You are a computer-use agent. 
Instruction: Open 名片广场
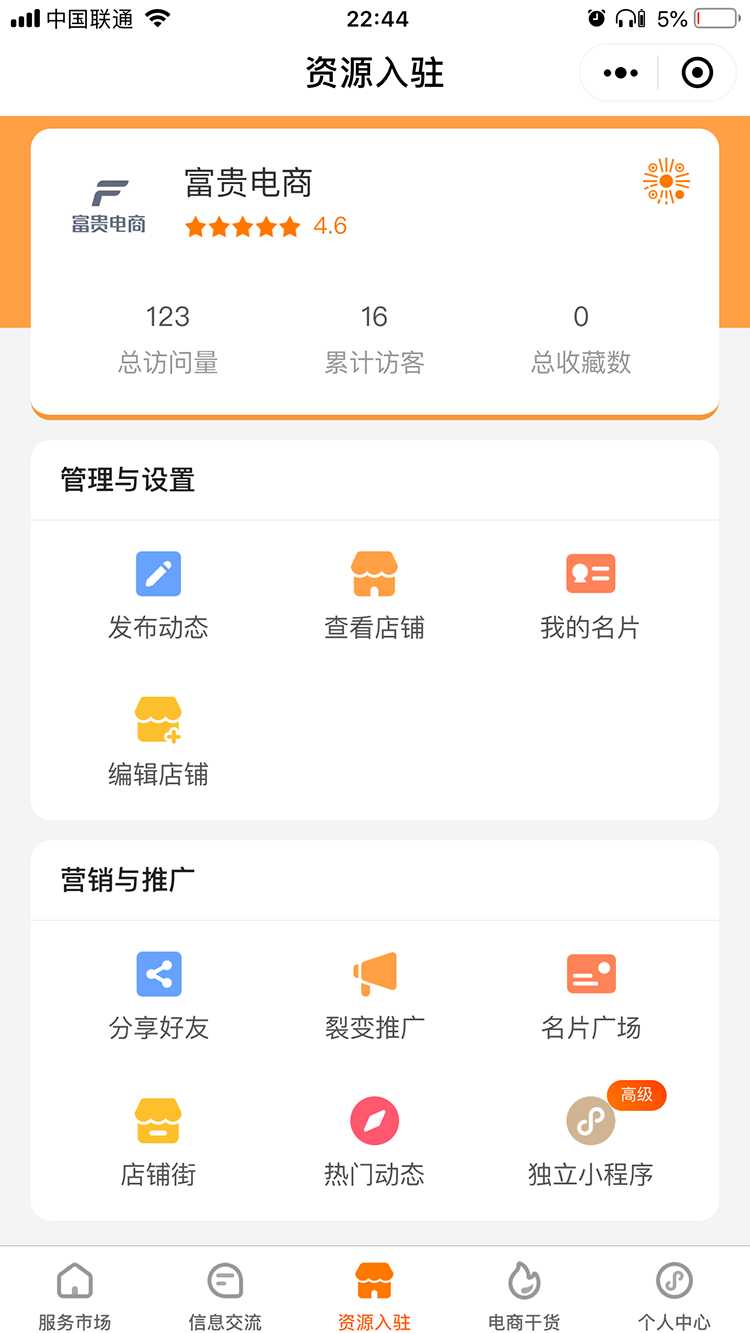[590, 995]
